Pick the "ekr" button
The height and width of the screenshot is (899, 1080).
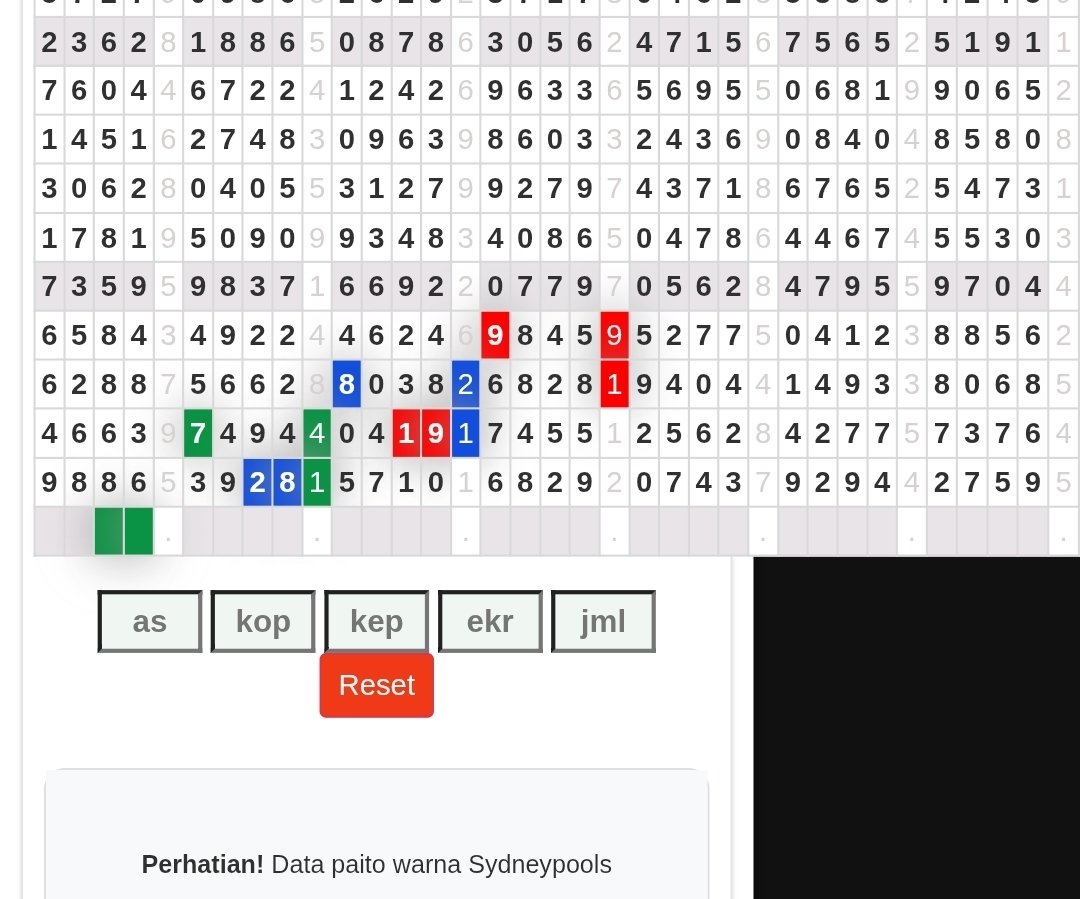pos(490,622)
